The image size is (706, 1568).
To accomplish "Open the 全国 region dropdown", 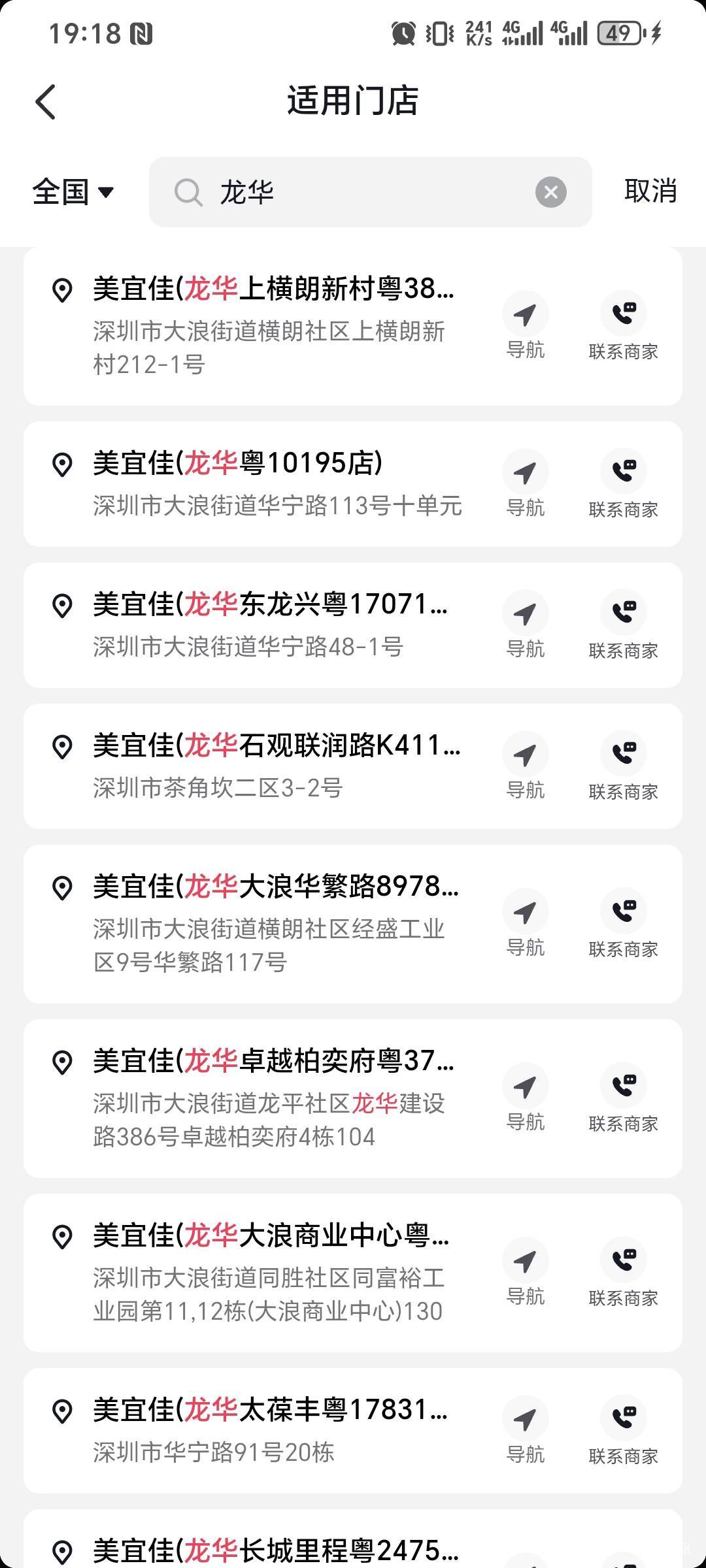I will [x=73, y=192].
